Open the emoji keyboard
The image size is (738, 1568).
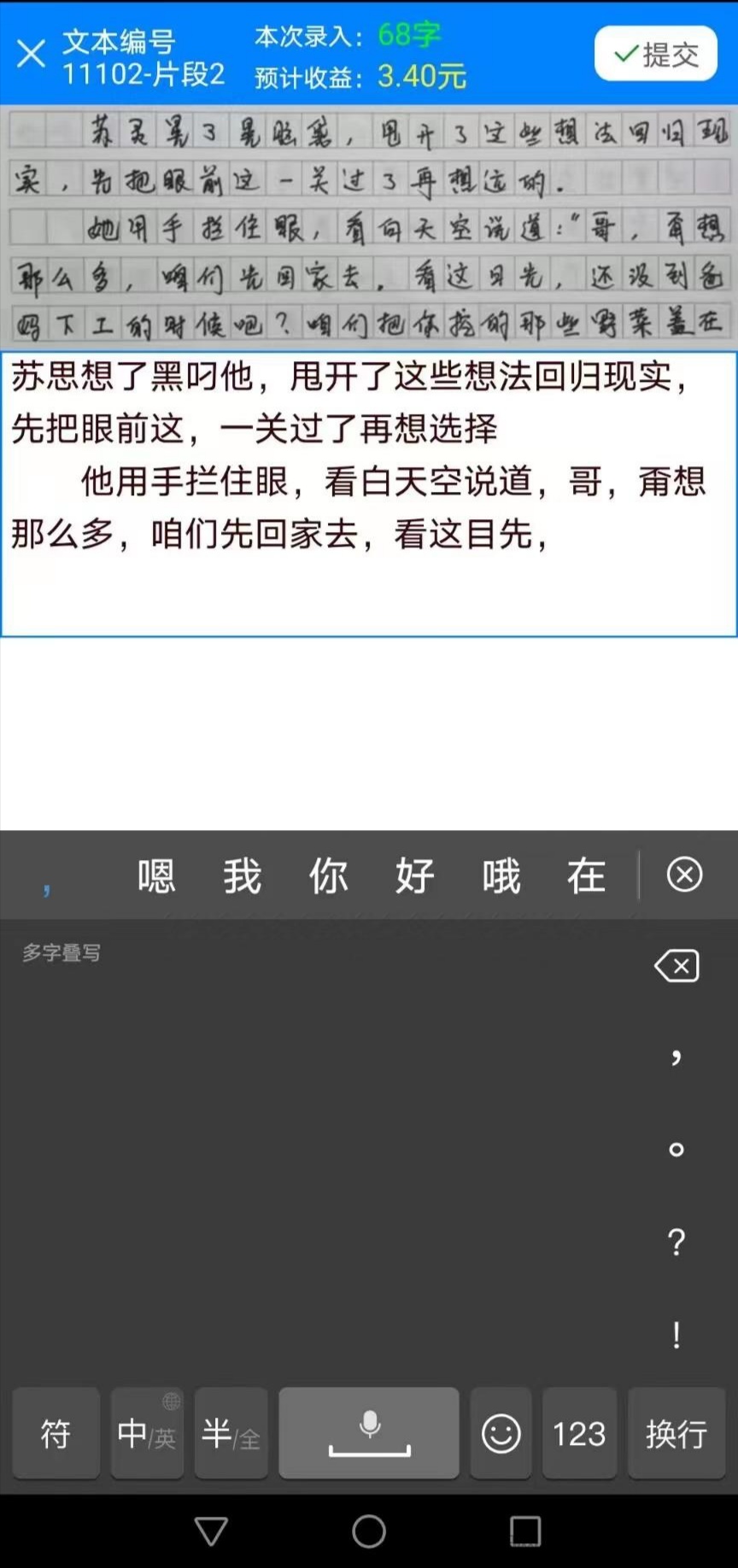(x=501, y=1433)
